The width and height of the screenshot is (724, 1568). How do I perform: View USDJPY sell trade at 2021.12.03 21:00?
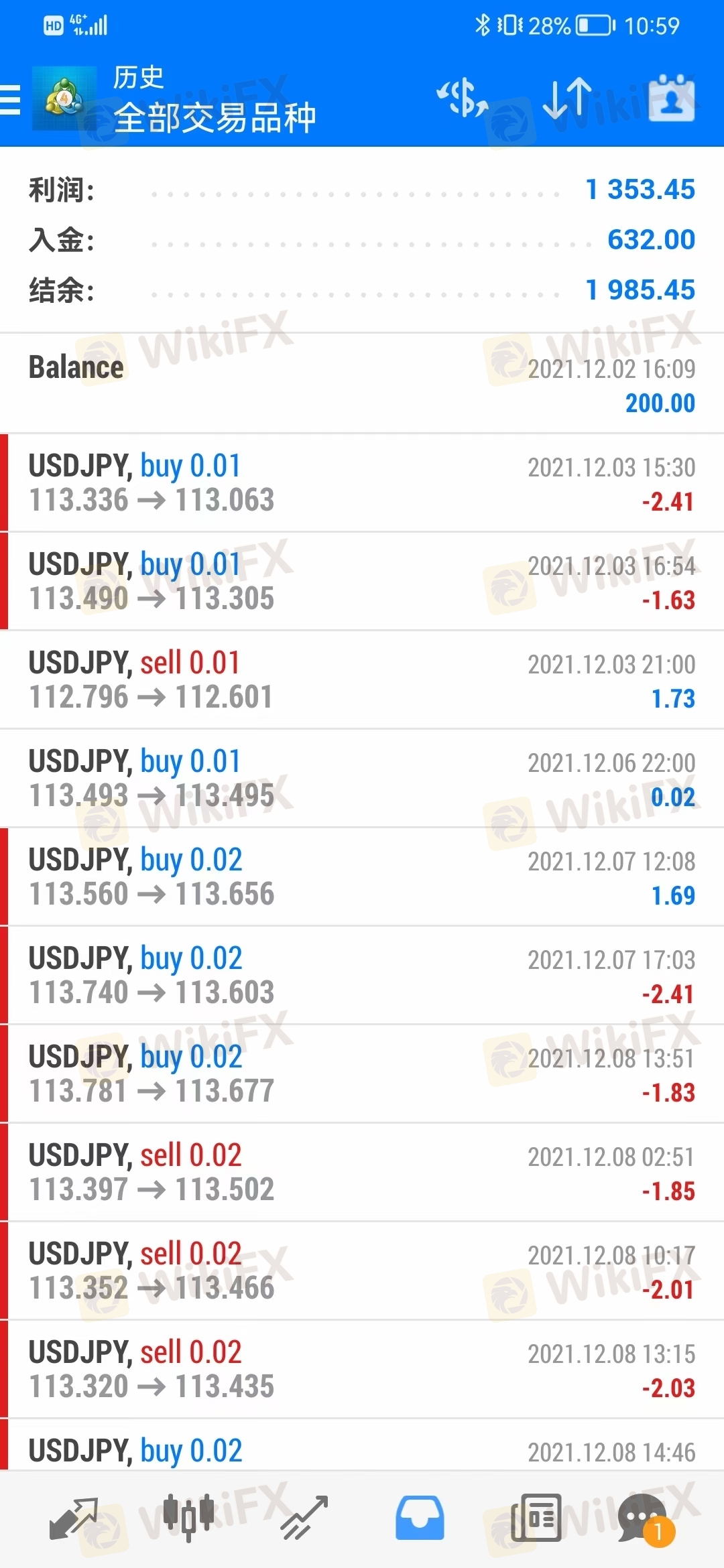(x=362, y=680)
